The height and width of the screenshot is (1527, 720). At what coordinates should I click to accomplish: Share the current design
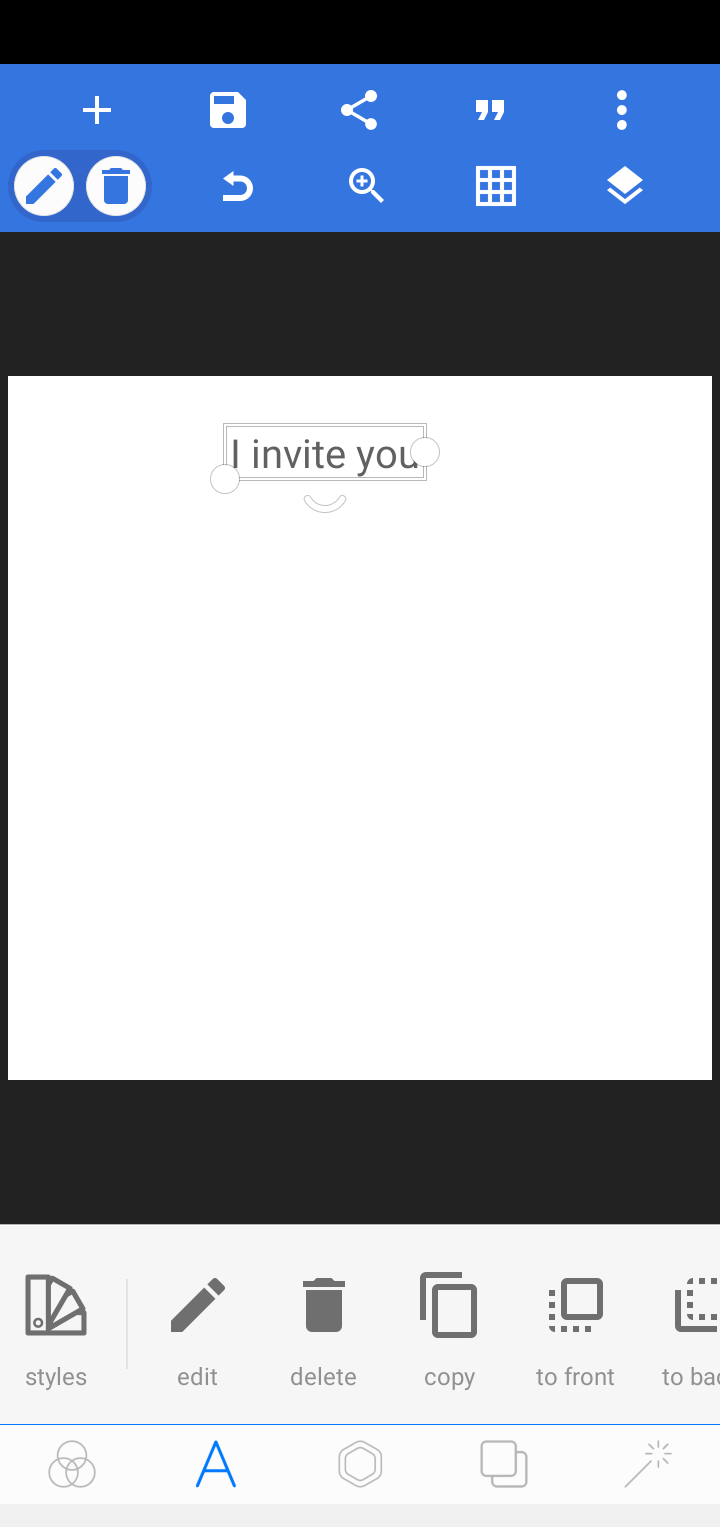pyautogui.click(x=359, y=110)
